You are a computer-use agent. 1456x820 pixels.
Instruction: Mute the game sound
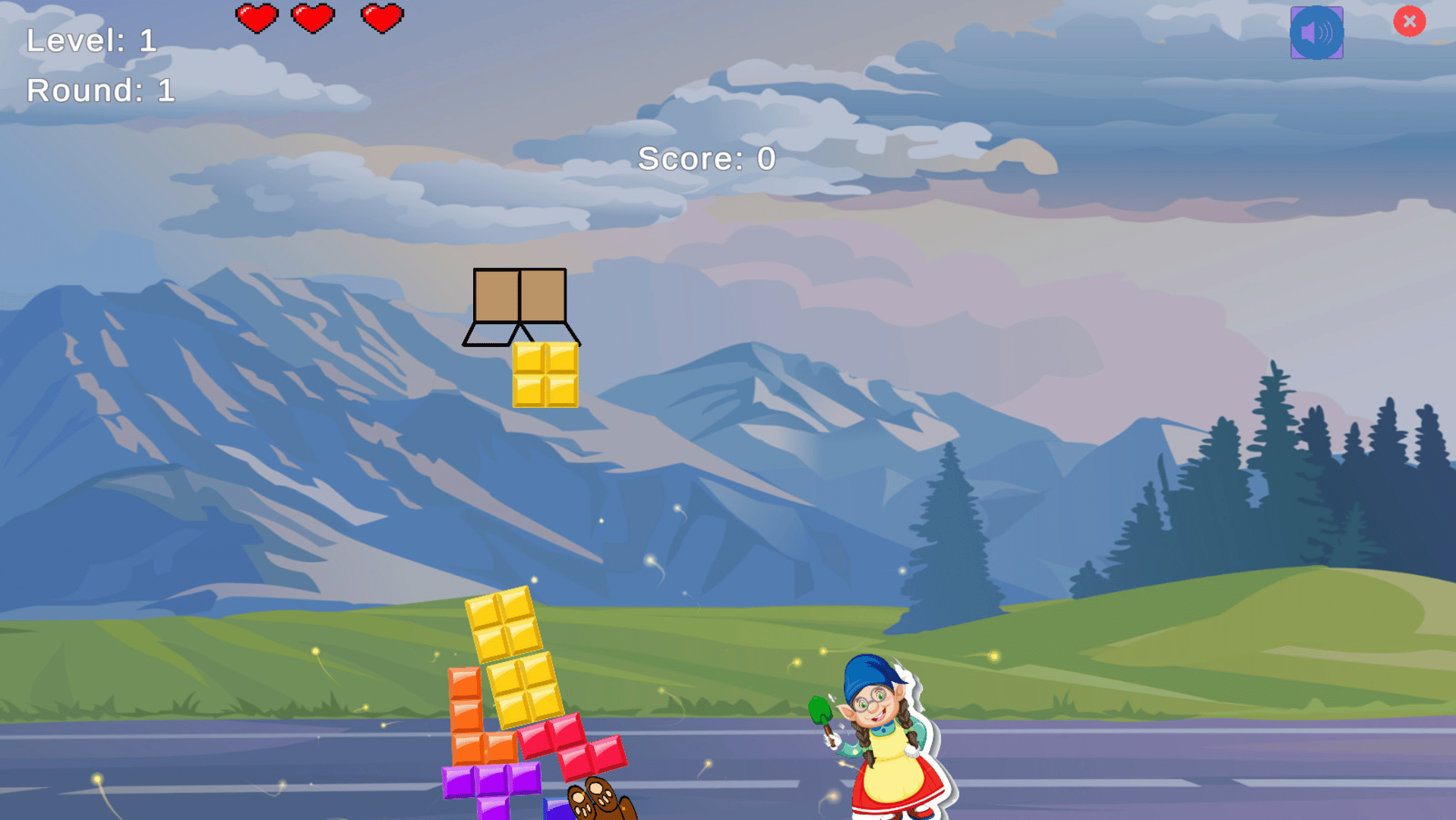tap(1316, 33)
